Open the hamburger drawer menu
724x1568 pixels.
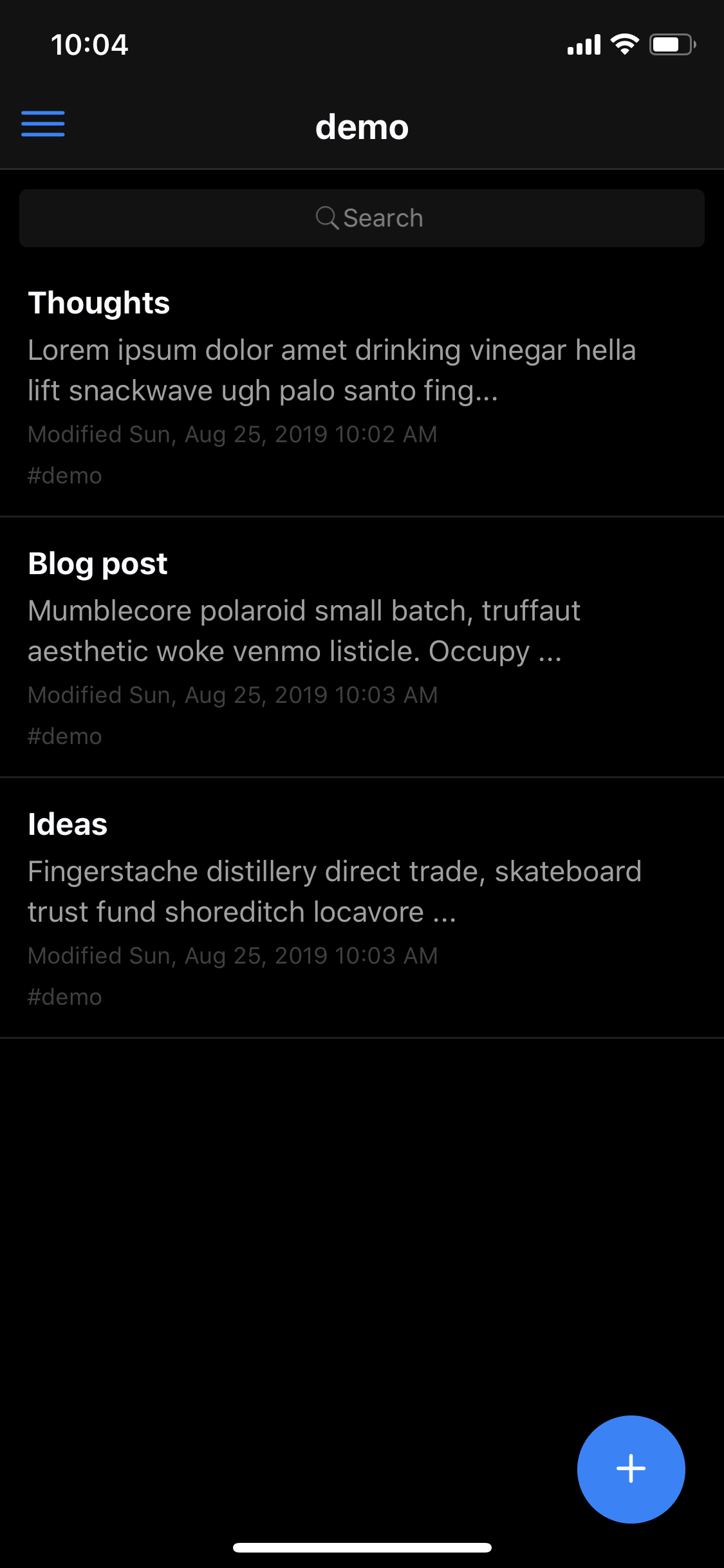[x=43, y=124]
